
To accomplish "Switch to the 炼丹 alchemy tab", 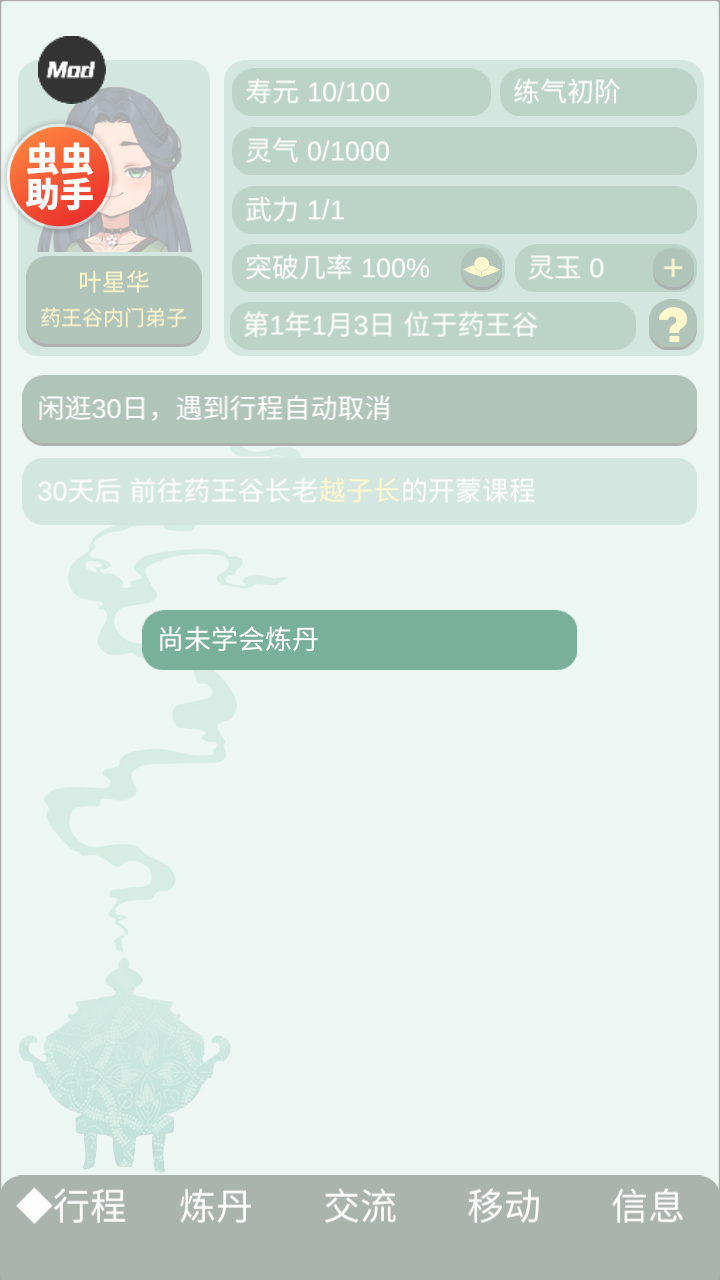I will (x=215, y=1207).
